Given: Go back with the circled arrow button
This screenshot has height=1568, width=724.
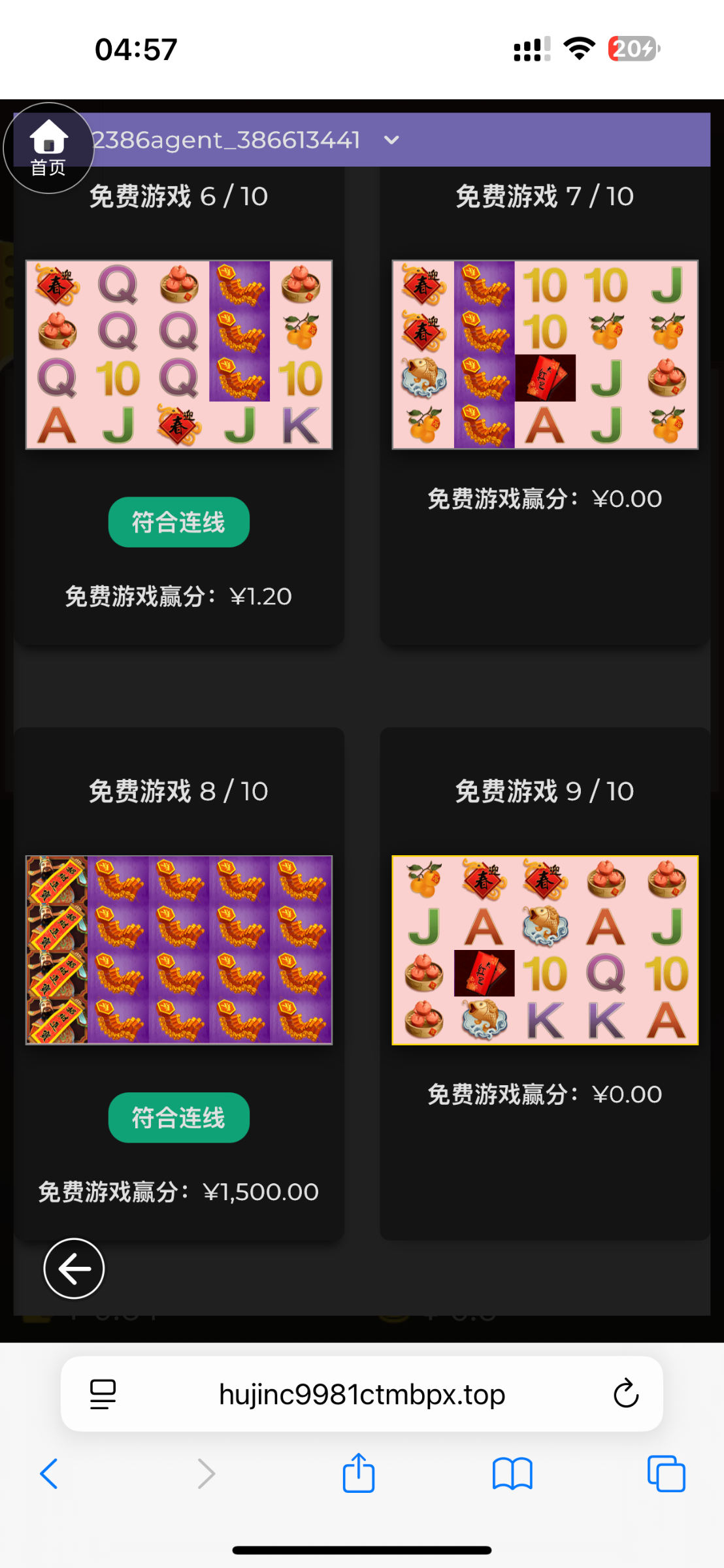Looking at the screenshot, I should click(x=74, y=1268).
